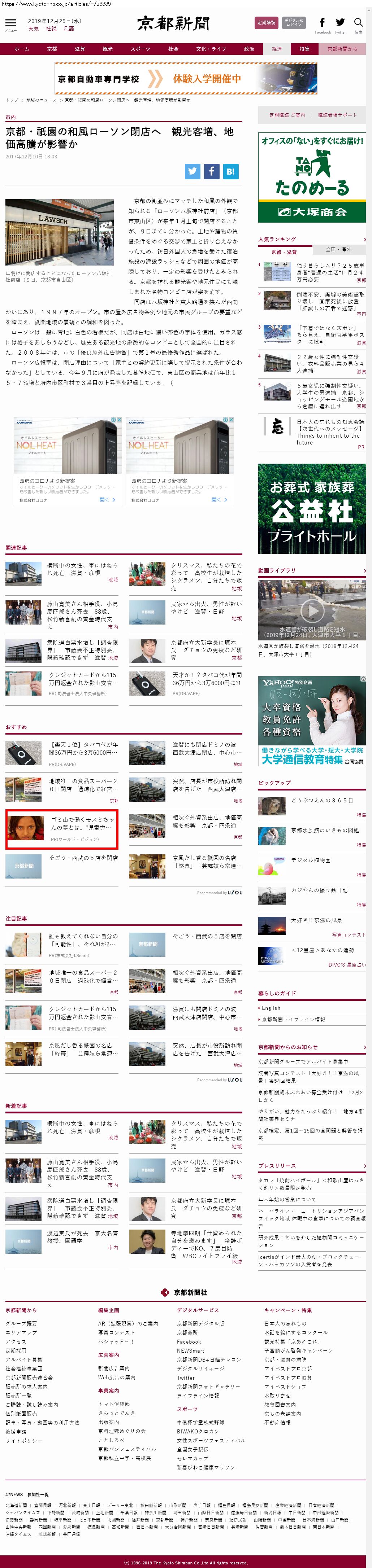Share the article on Facebook
This screenshot has height=1568, width=372.
point(211,171)
